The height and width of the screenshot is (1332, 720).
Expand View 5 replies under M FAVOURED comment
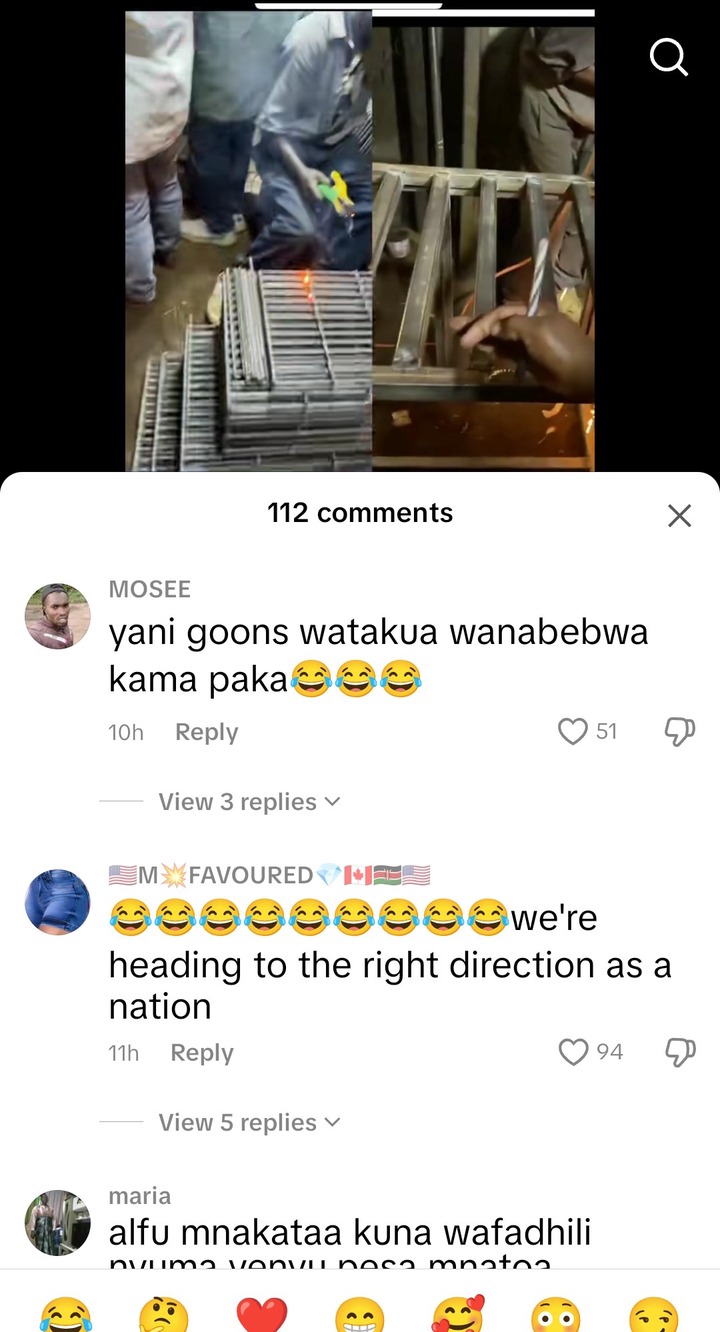click(249, 1123)
